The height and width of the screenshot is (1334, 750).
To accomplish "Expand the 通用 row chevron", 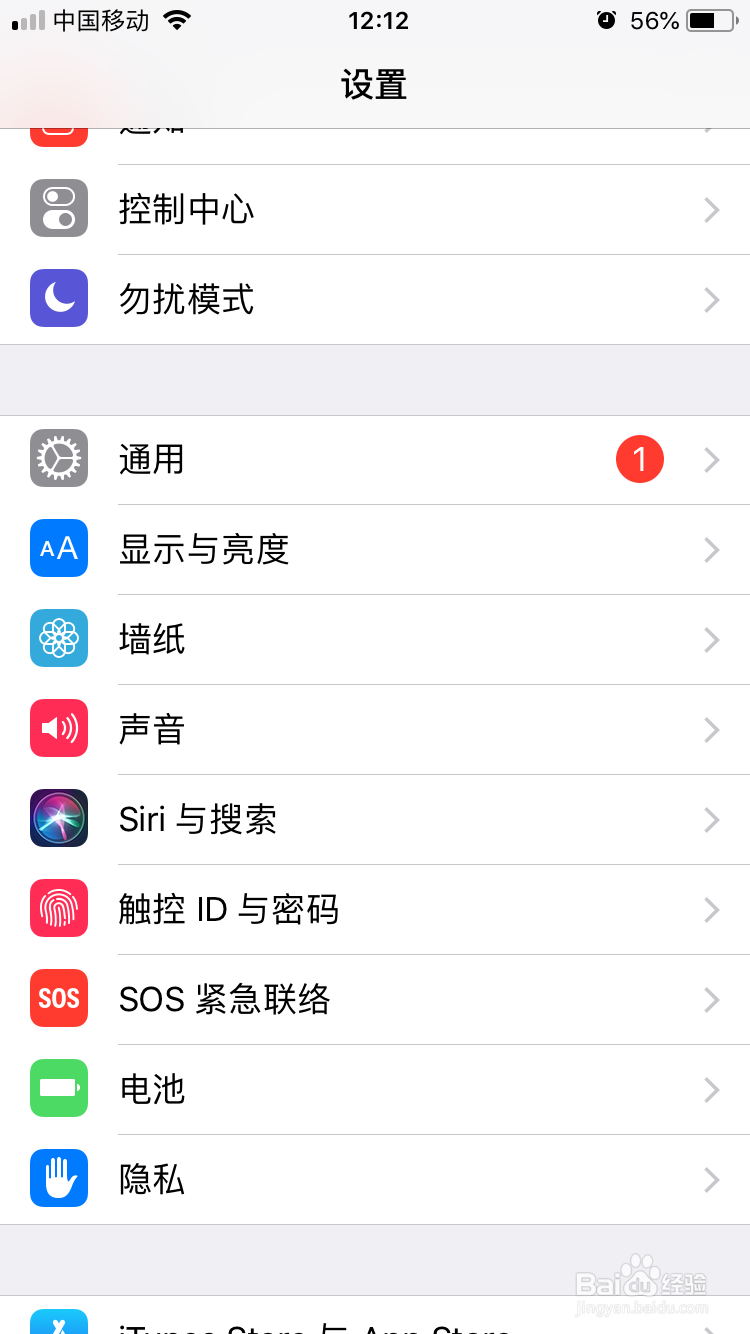I will pos(711,458).
